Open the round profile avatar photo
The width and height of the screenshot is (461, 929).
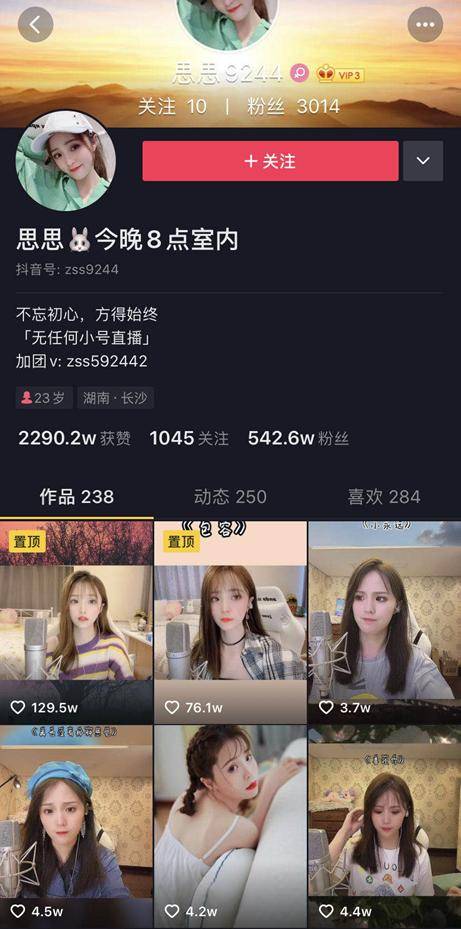coord(65,161)
